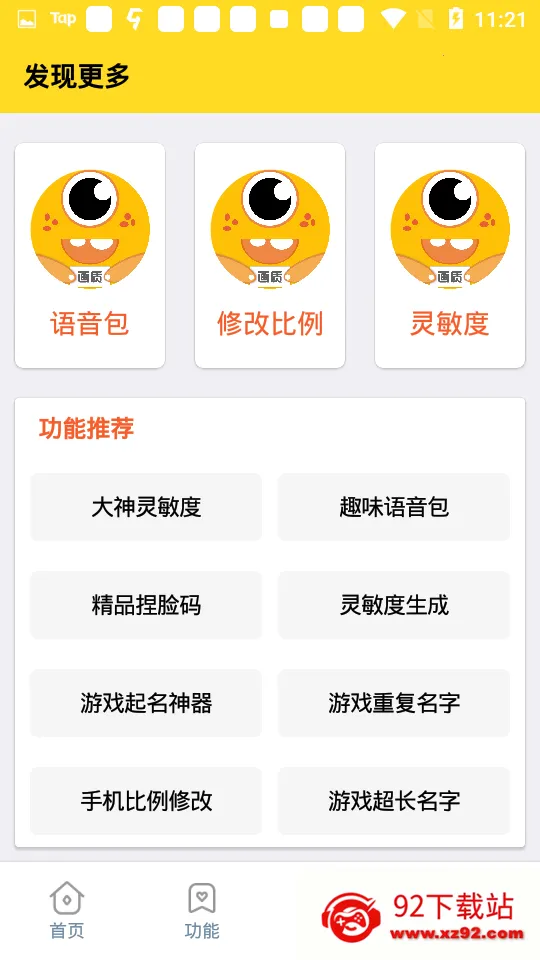Screen dimensions: 540x960
Task: Switch to the 功能 tab
Action: 202,910
